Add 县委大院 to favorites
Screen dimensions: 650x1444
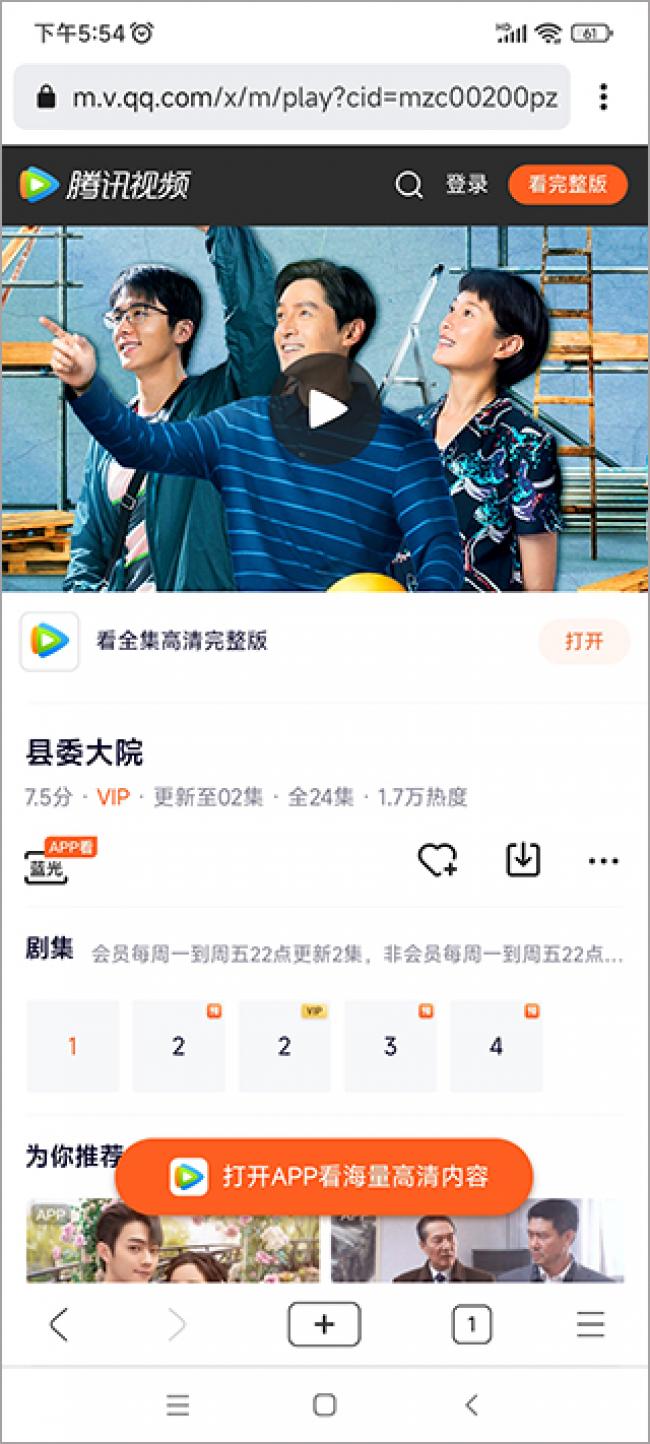pyautogui.click(x=437, y=860)
